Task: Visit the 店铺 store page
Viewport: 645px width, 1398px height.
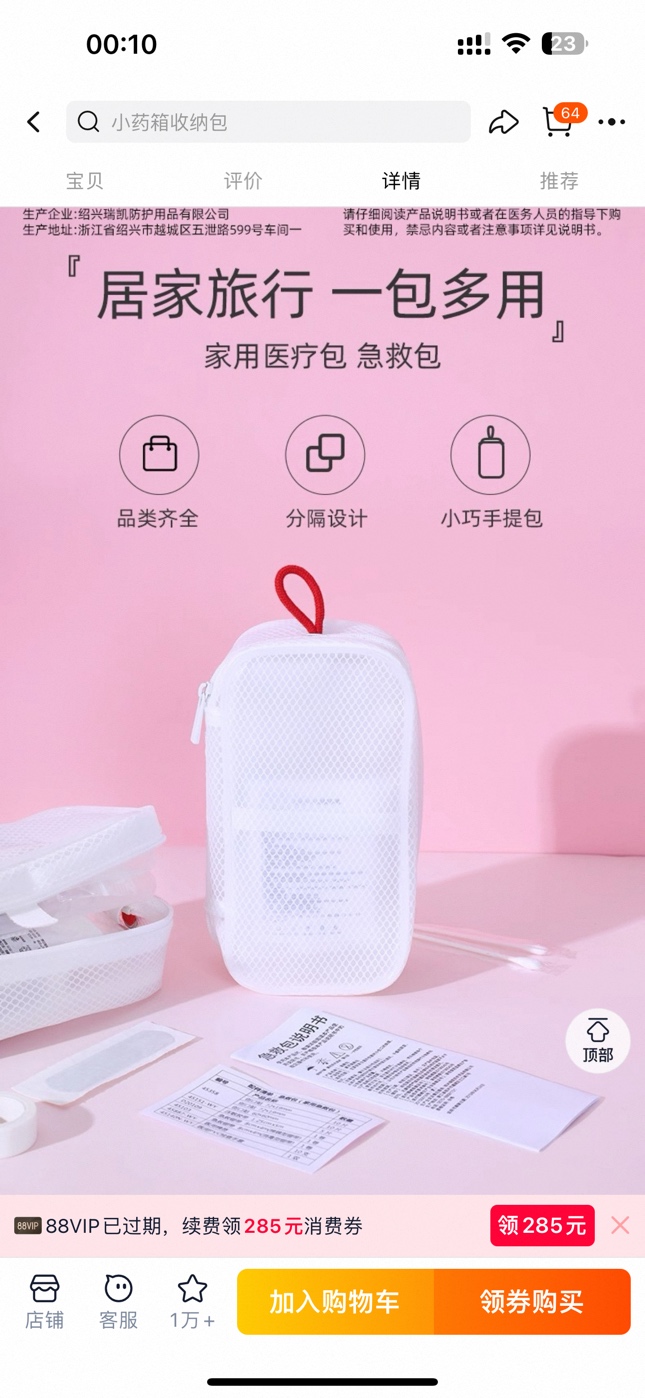Action: pos(45,1301)
